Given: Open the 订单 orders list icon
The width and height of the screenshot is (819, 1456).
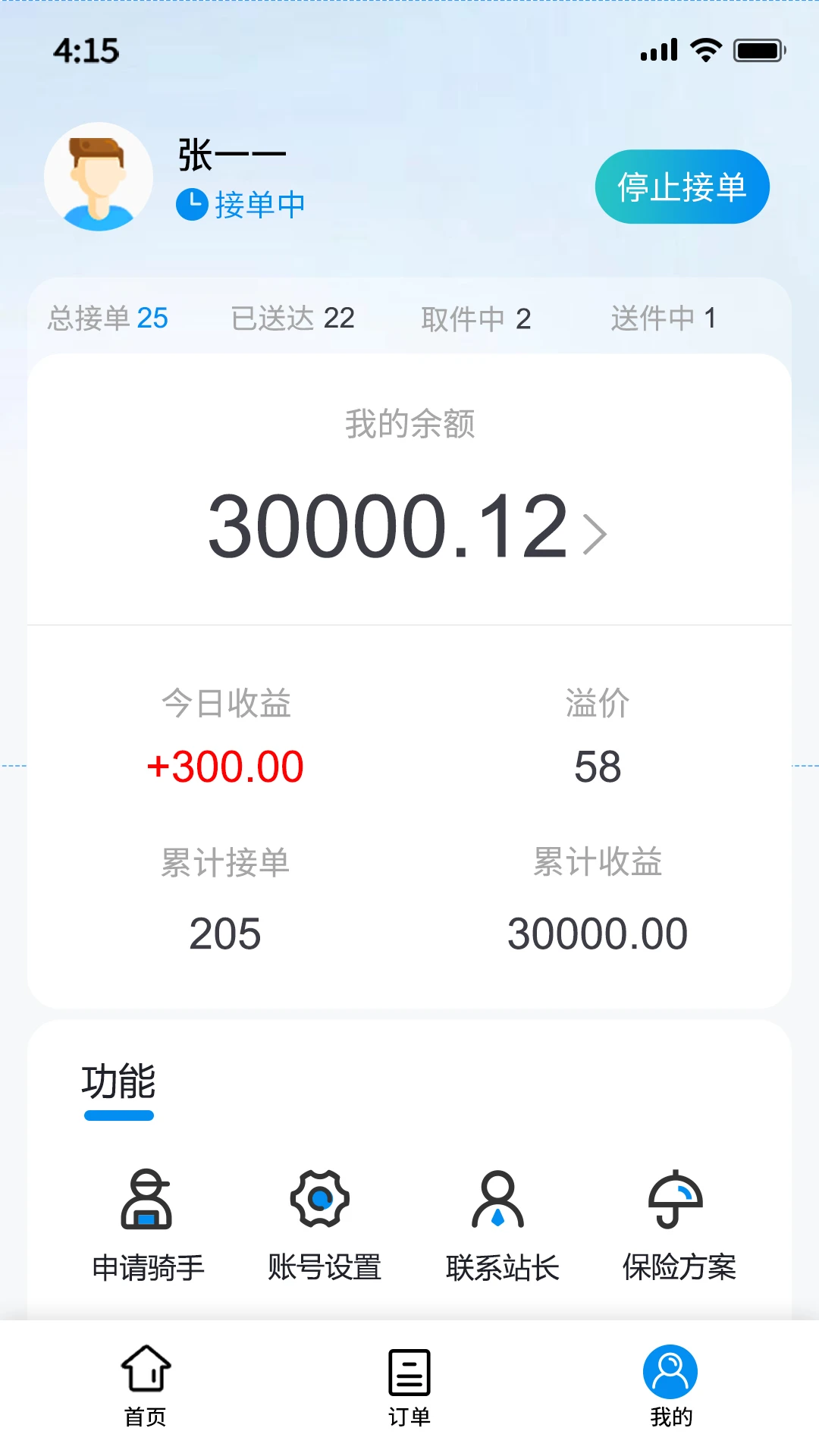Looking at the screenshot, I should coord(409,1373).
